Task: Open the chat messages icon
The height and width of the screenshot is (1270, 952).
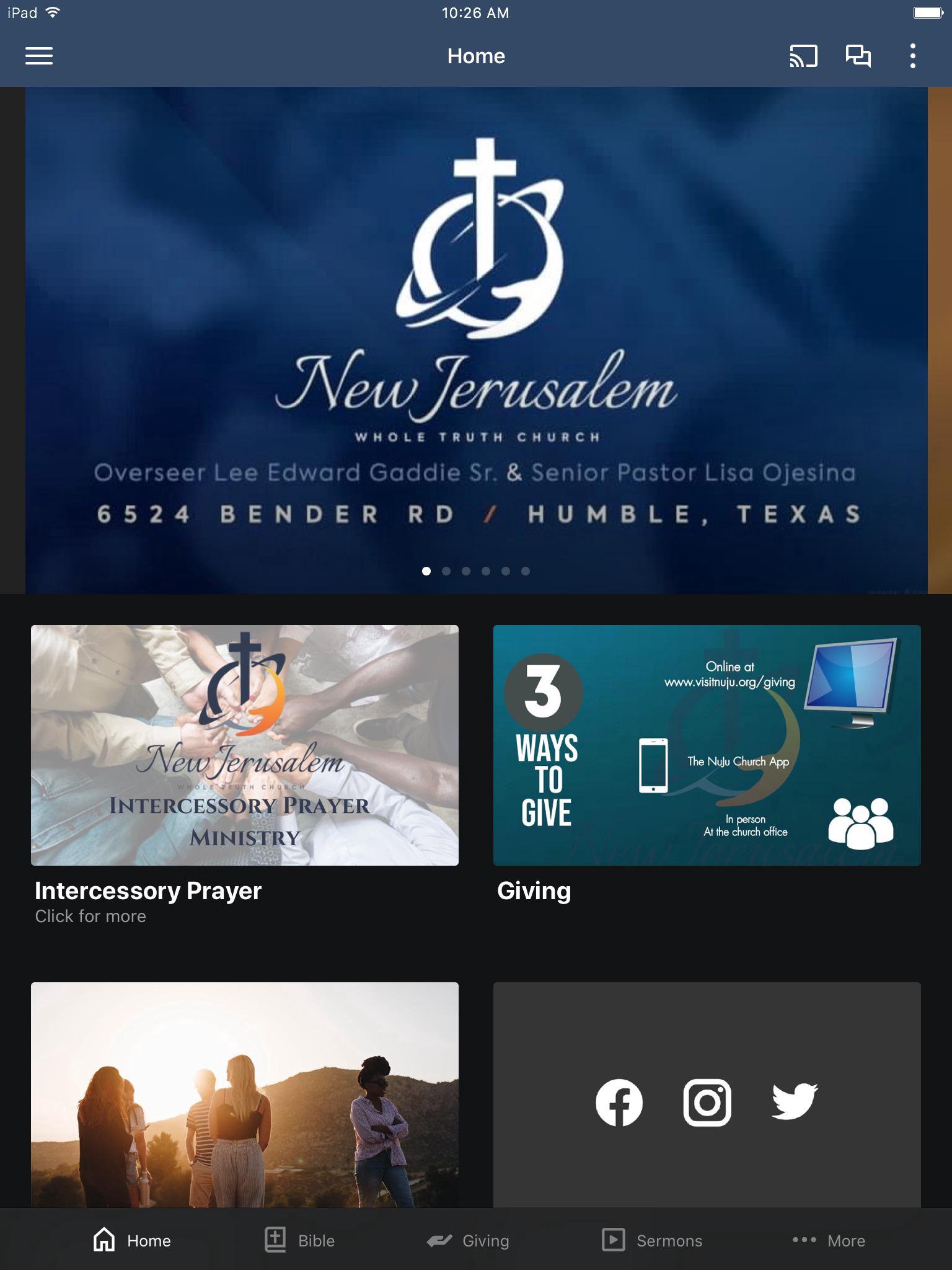Action: [858, 56]
